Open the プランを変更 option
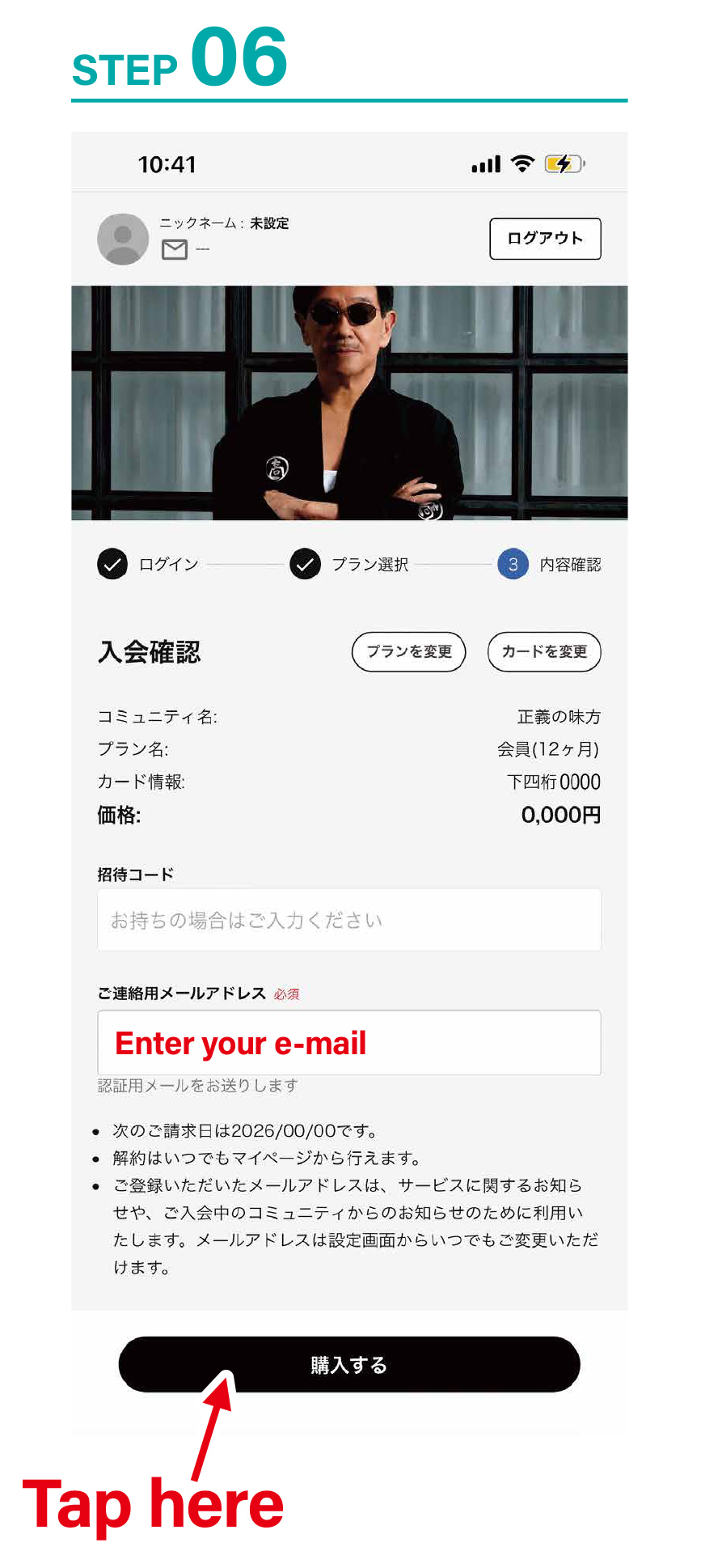The width and height of the screenshot is (701, 1568). (x=408, y=651)
